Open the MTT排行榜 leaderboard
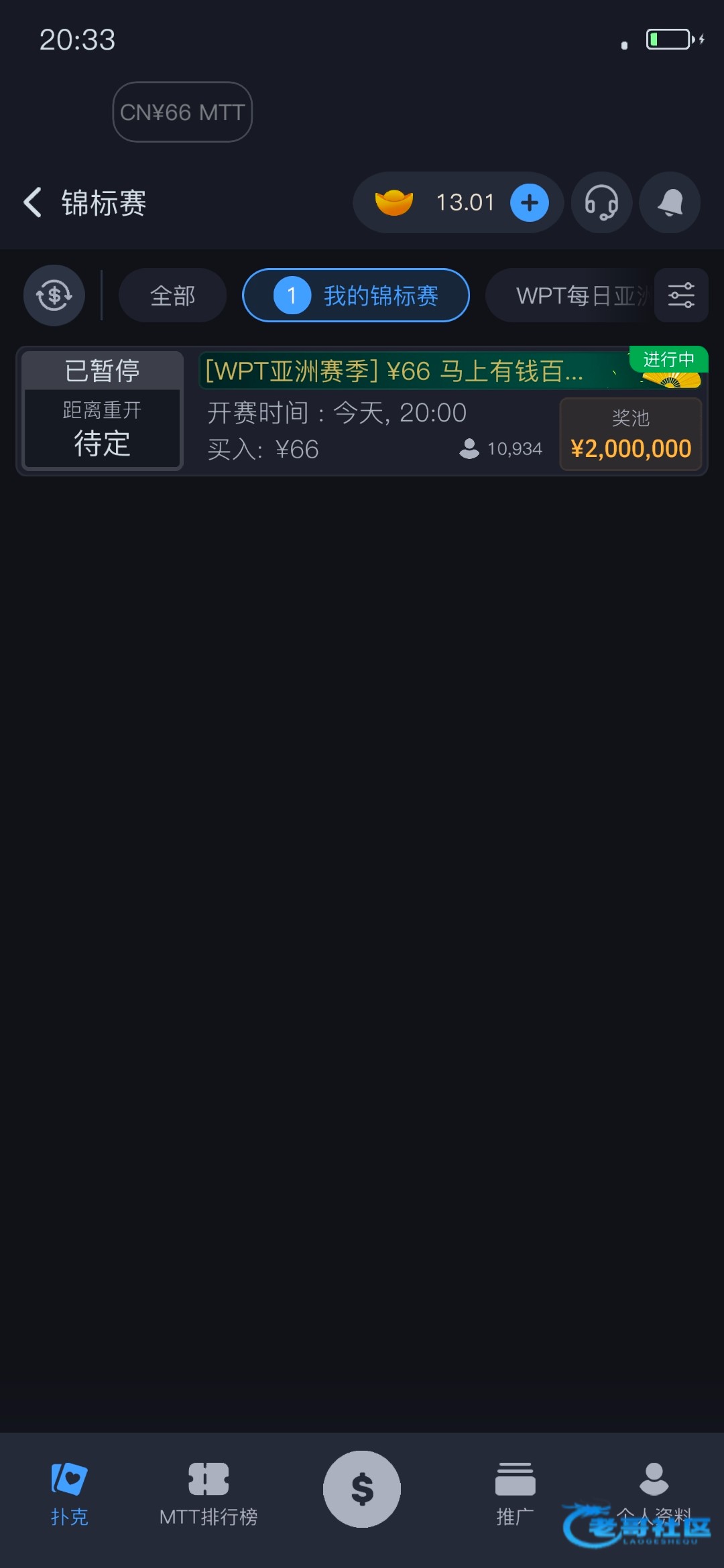This screenshot has width=724, height=1568. 208,1490
